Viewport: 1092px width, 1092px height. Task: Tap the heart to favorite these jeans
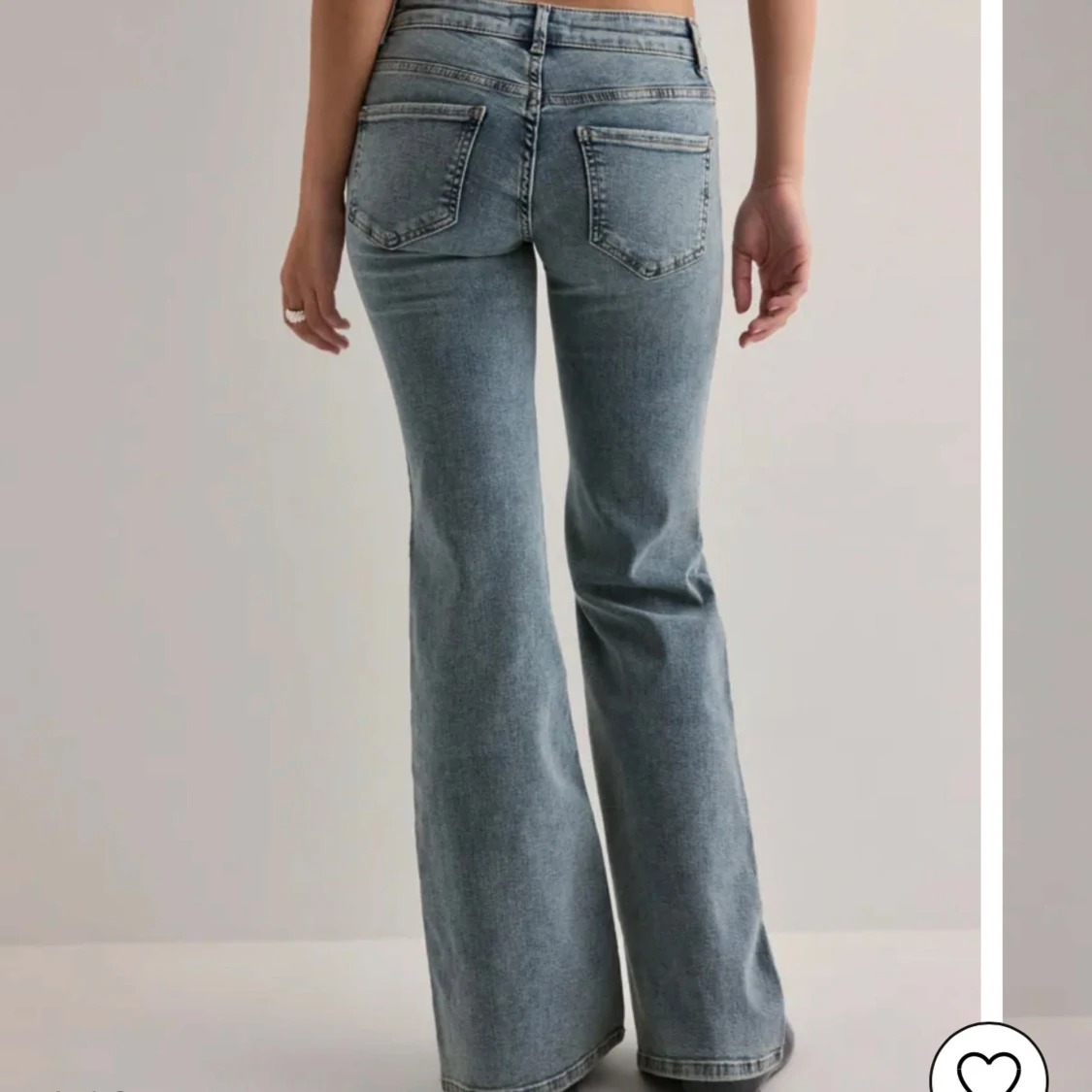pyautogui.click(x=988, y=1064)
